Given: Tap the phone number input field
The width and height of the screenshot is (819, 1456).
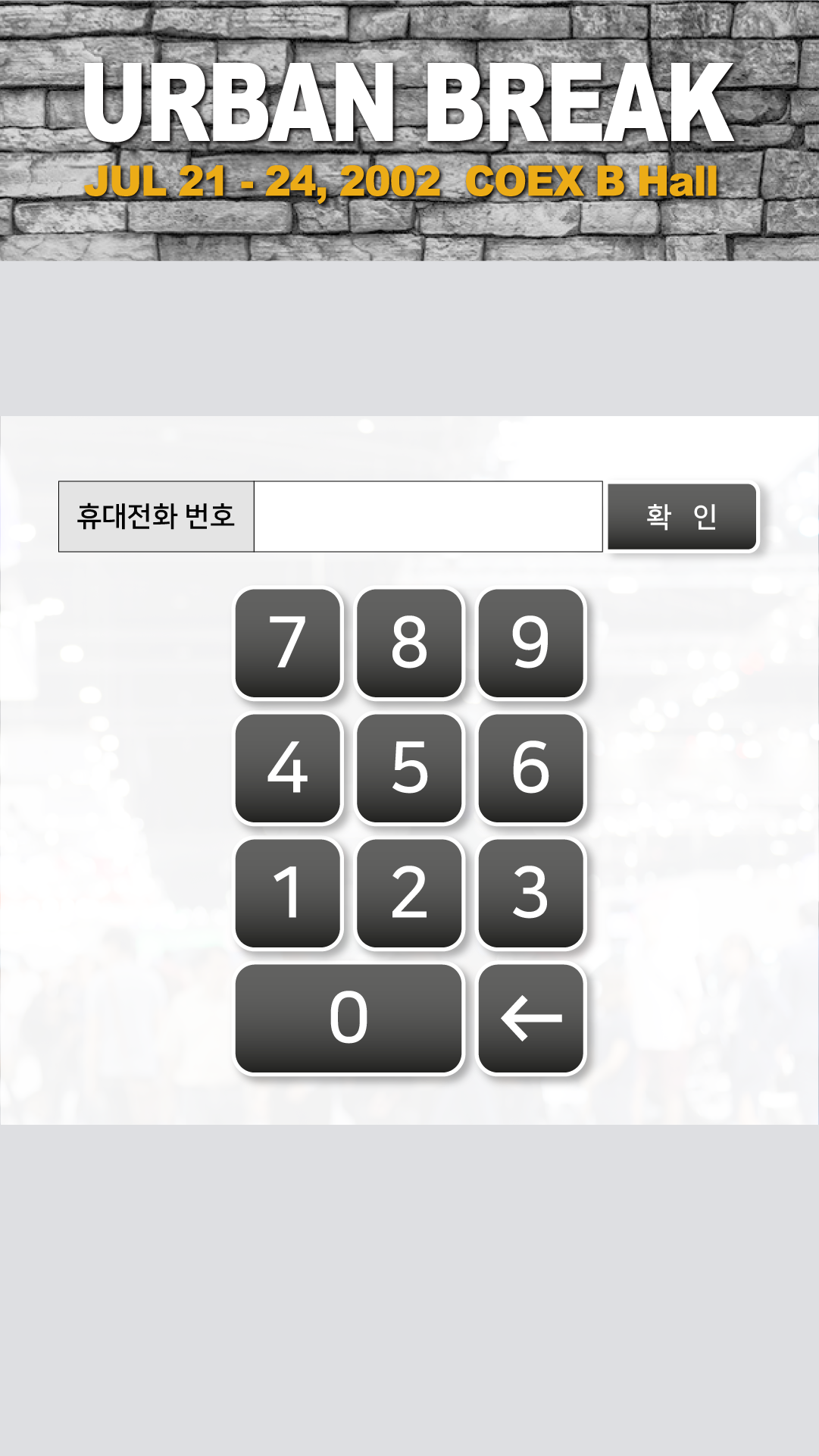Looking at the screenshot, I should [x=427, y=516].
